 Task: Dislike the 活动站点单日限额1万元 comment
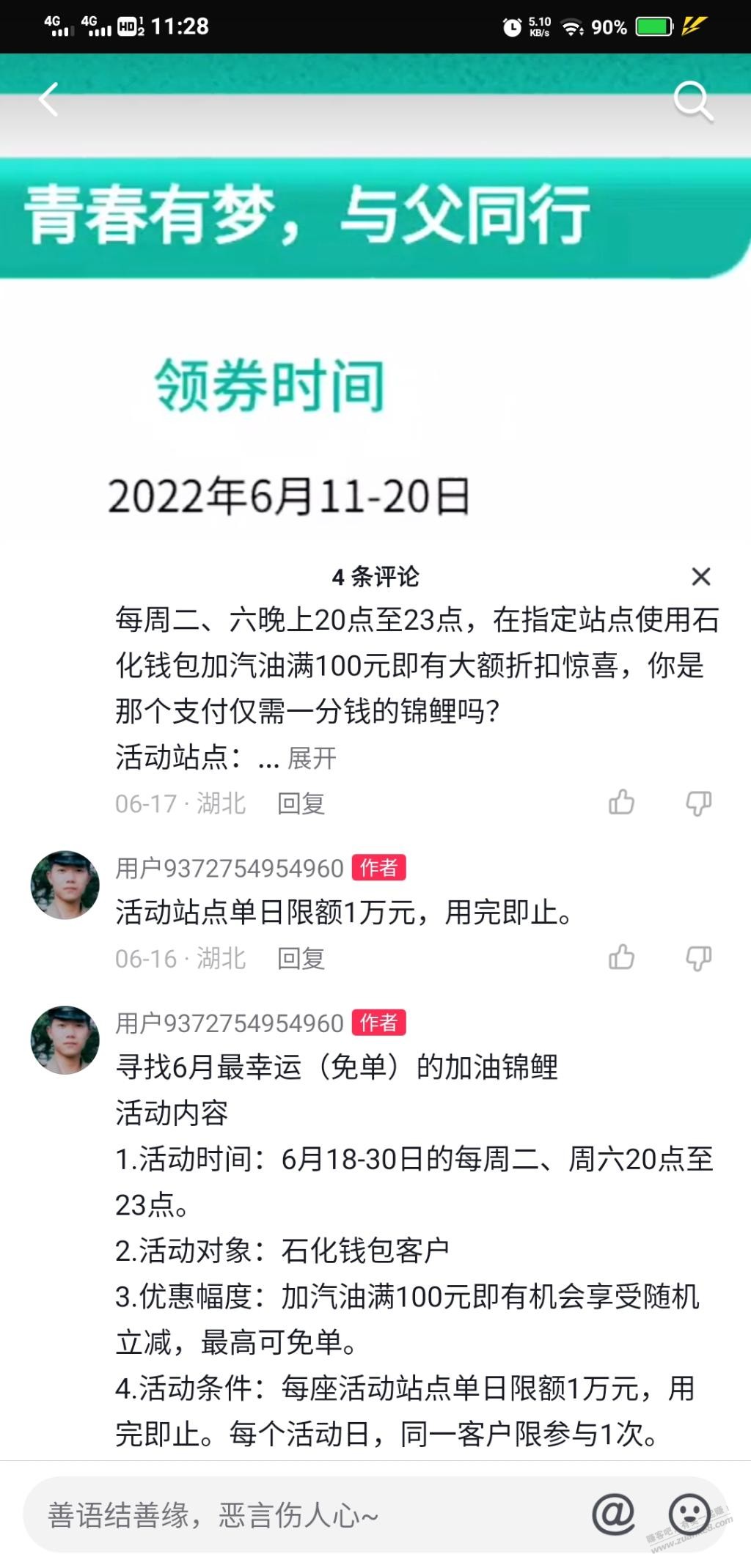point(698,958)
